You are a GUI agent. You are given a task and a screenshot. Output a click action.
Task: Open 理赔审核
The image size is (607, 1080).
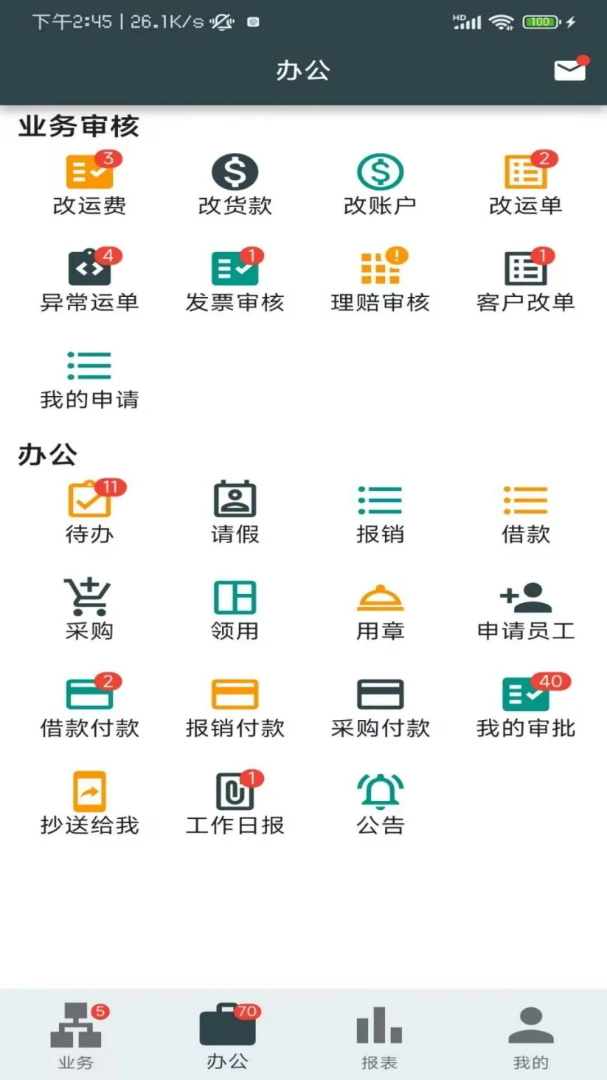point(380,280)
